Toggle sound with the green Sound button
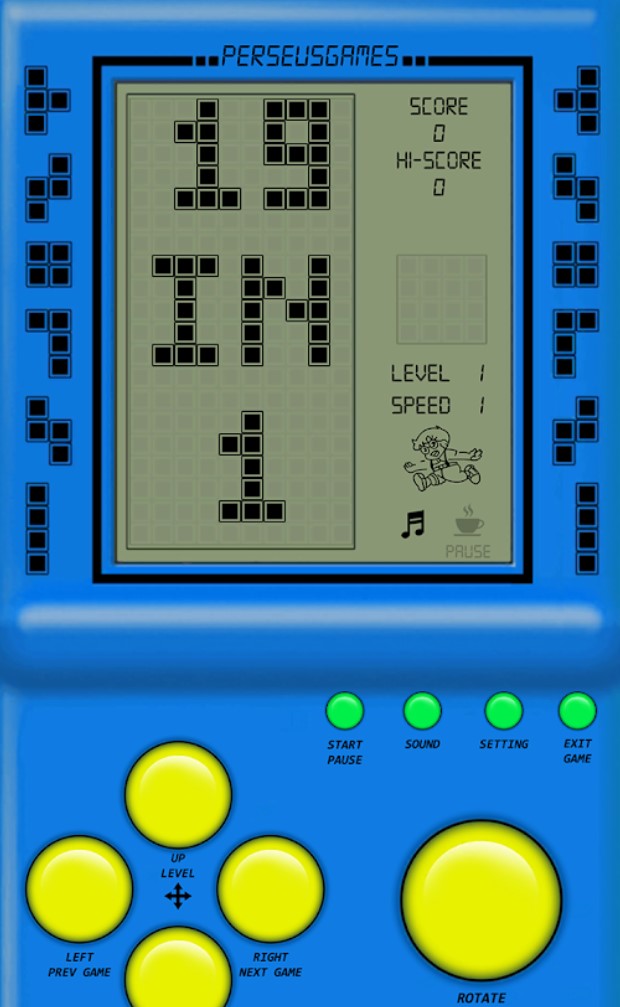 422,711
